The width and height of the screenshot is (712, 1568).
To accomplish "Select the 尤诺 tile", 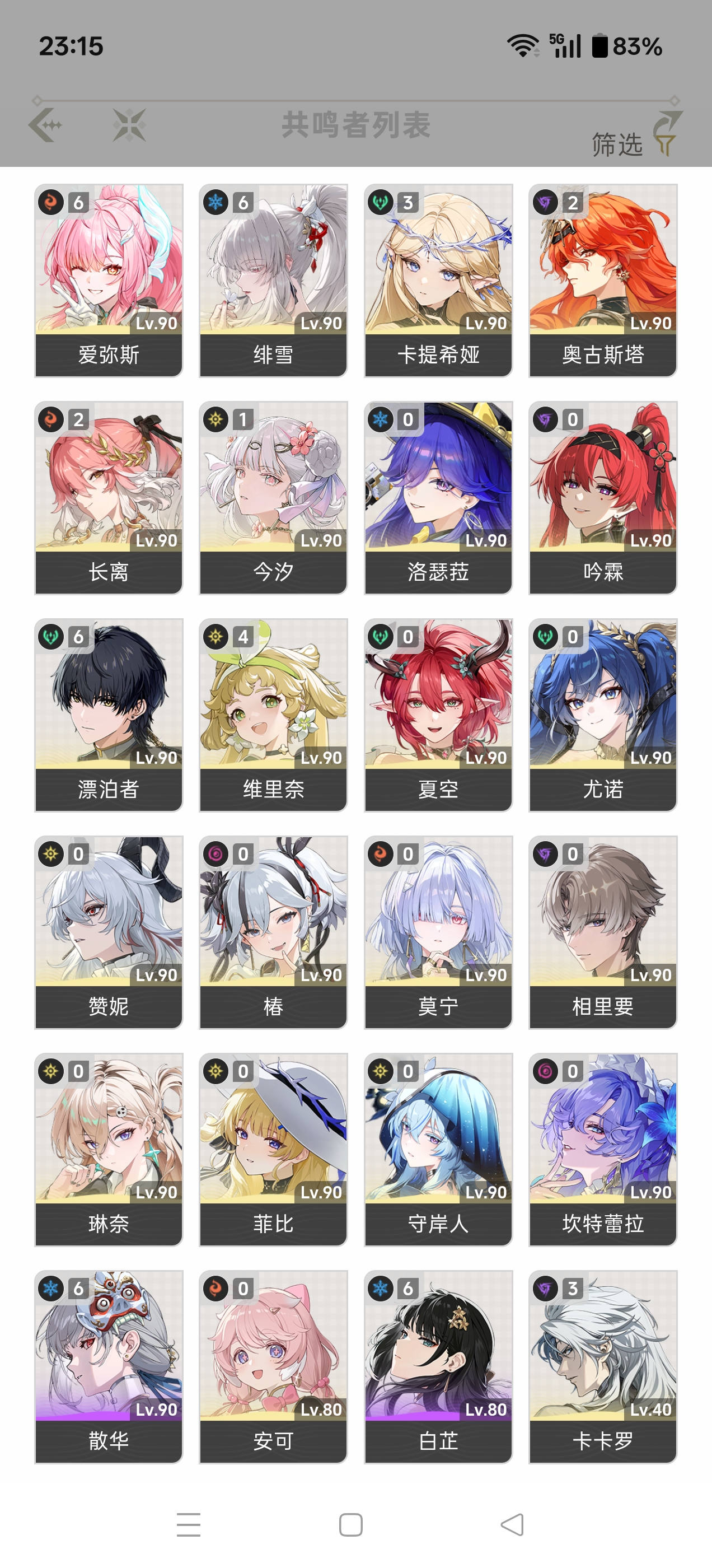I will (603, 715).
